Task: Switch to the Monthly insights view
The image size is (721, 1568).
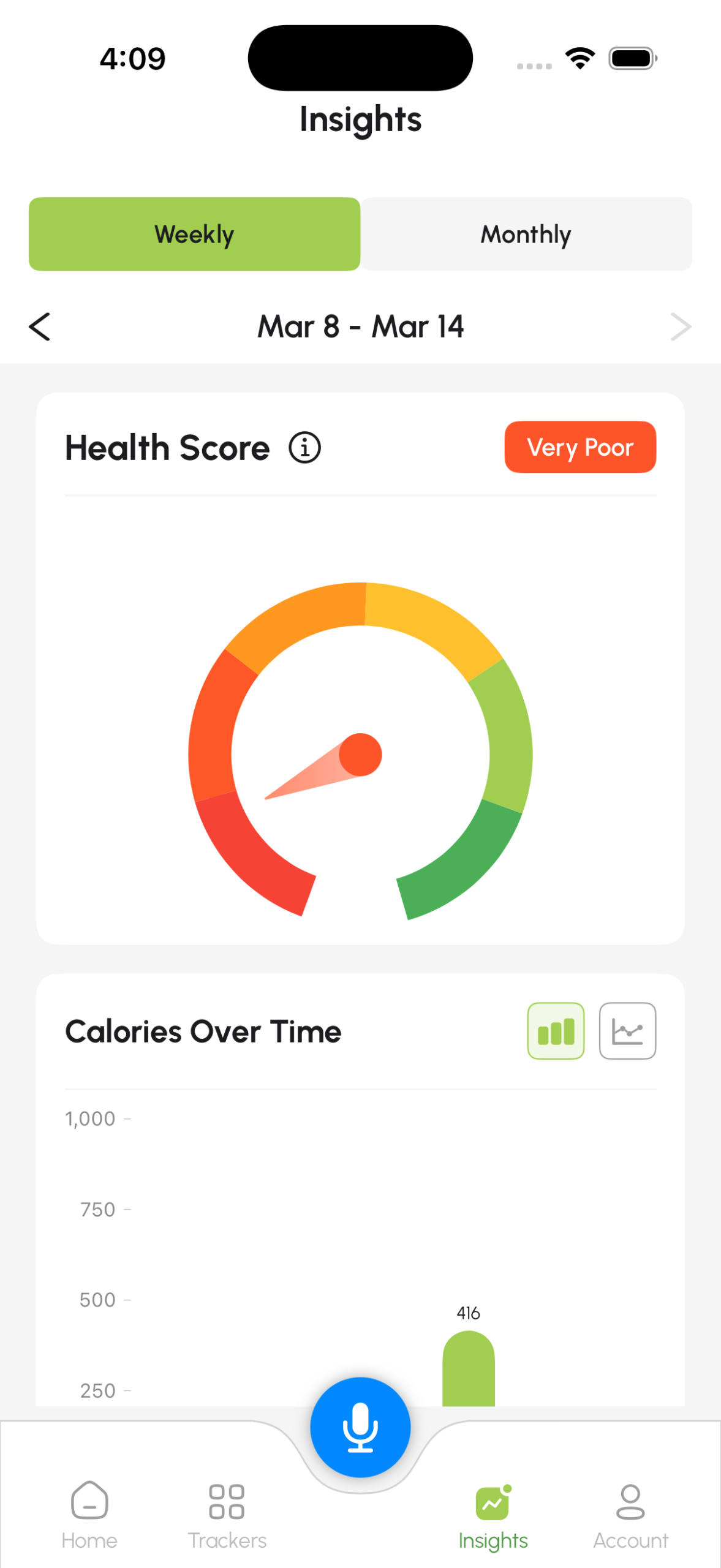Action: pyautogui.click(x=525, y=233)
